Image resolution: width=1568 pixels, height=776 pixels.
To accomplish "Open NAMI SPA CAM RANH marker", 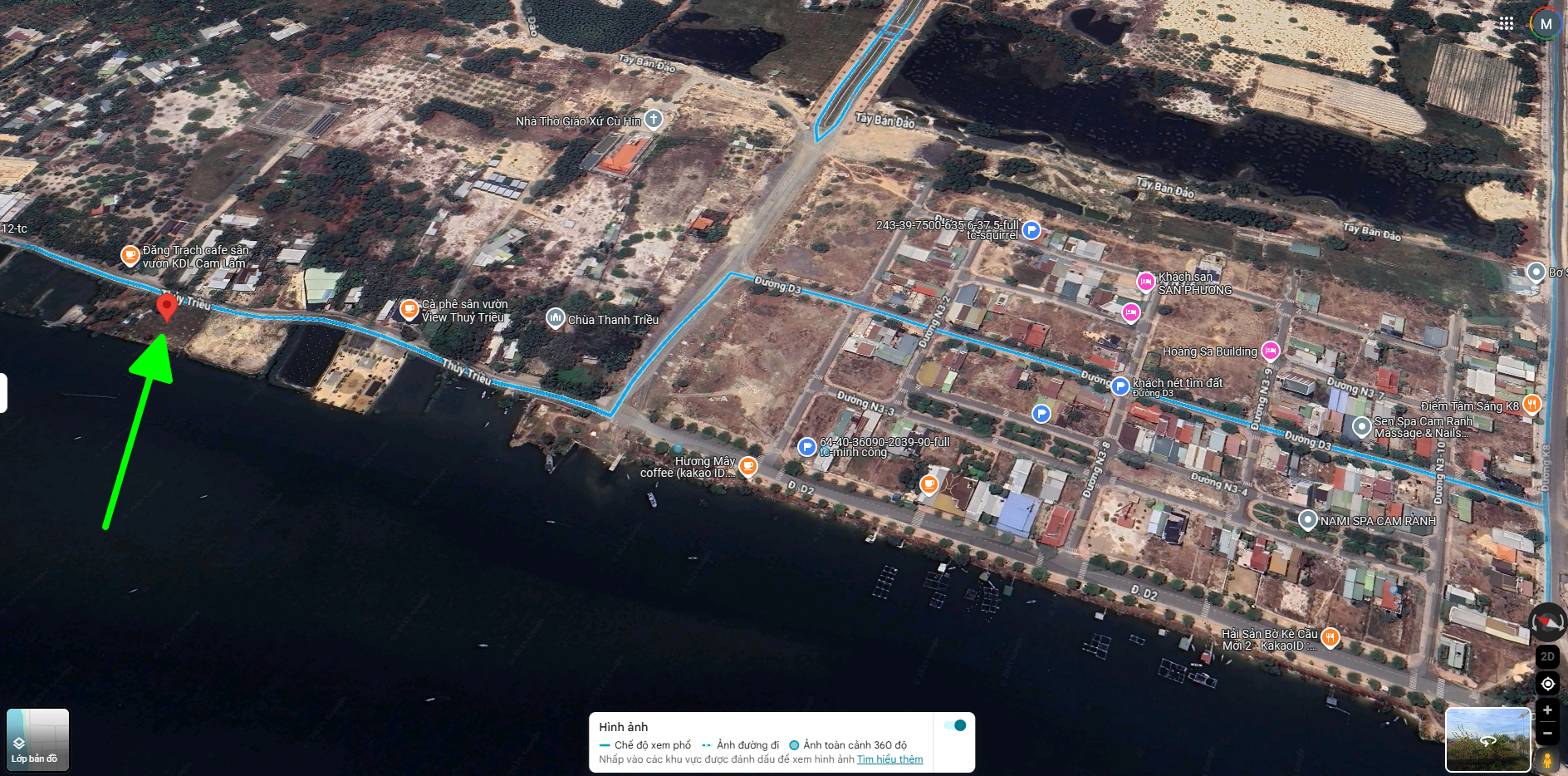I will pyautogui.click(x=1307, y=520).
